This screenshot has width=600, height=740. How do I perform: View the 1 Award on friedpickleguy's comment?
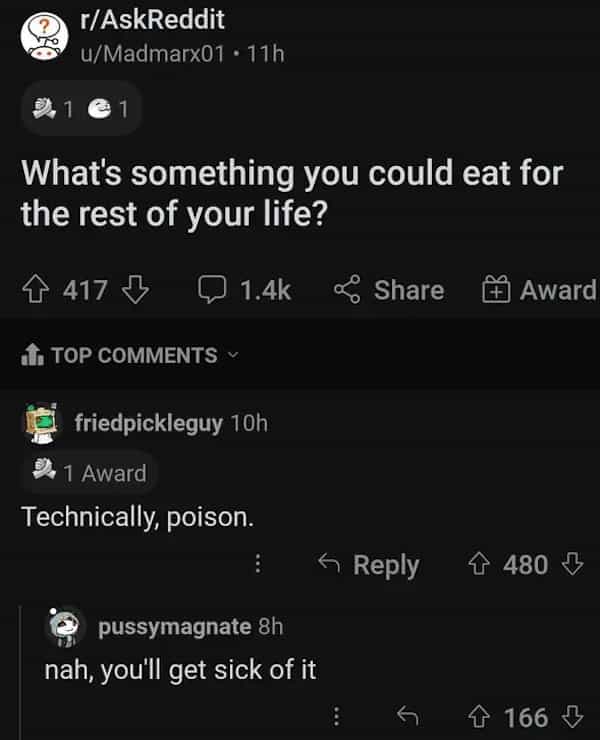click(87, 473)
